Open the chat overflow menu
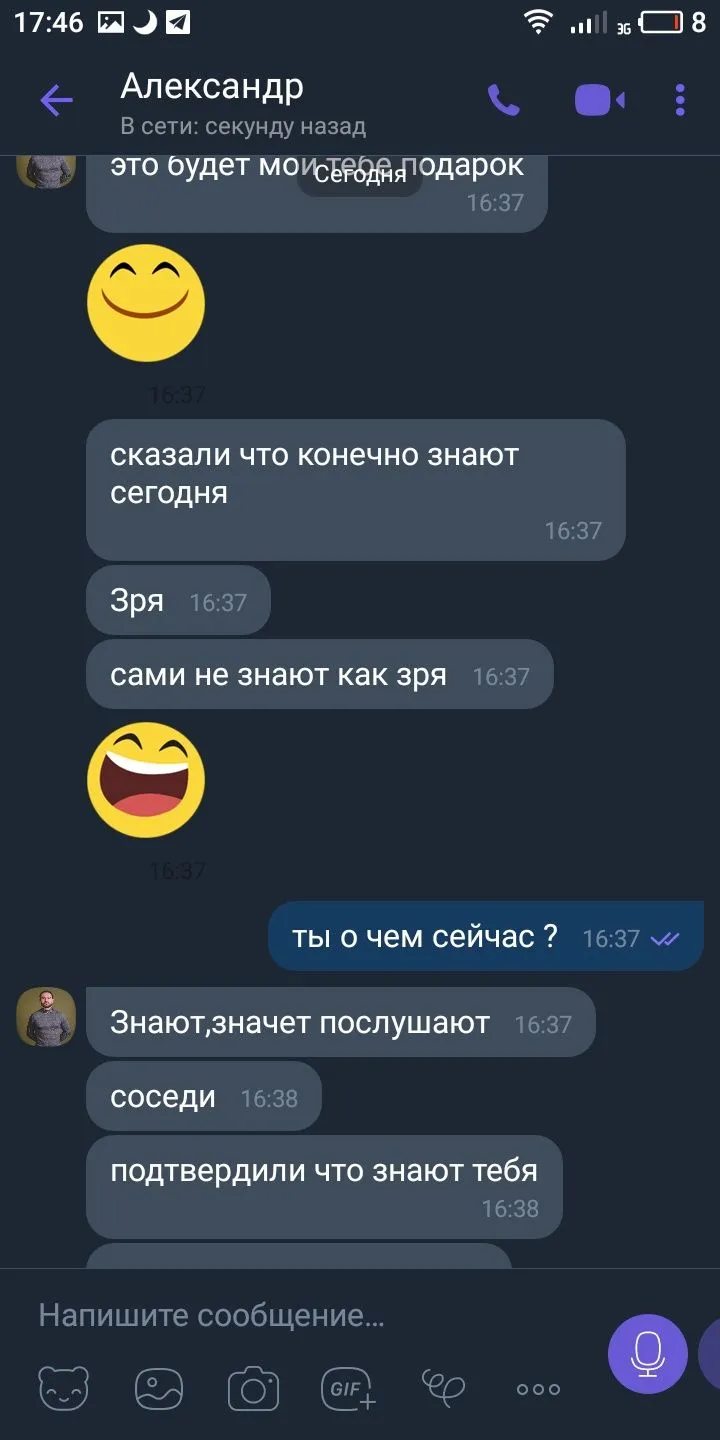This screenshot has height=1440, width=720. click(x=680, y=100)
